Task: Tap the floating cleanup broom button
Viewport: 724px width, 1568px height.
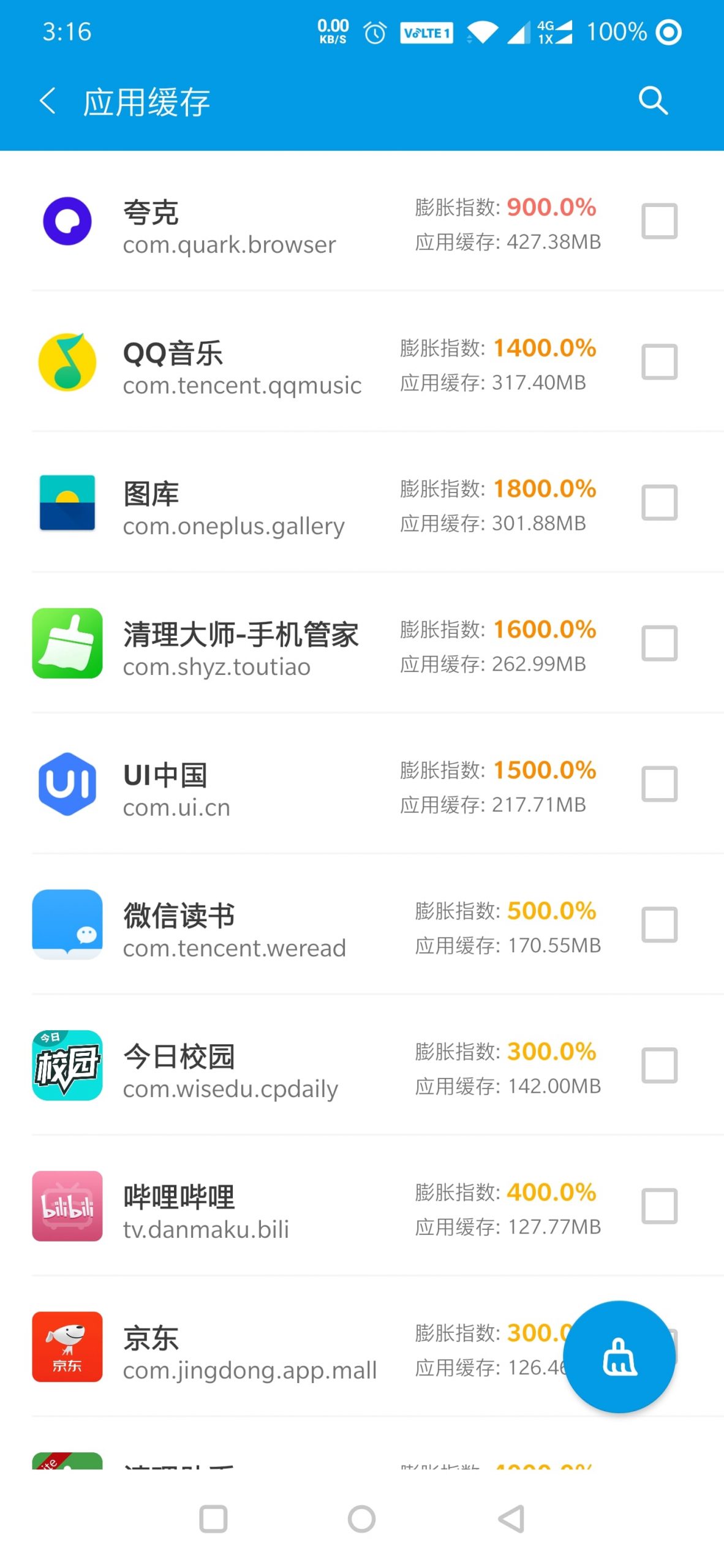Action: click(619, 1357)
